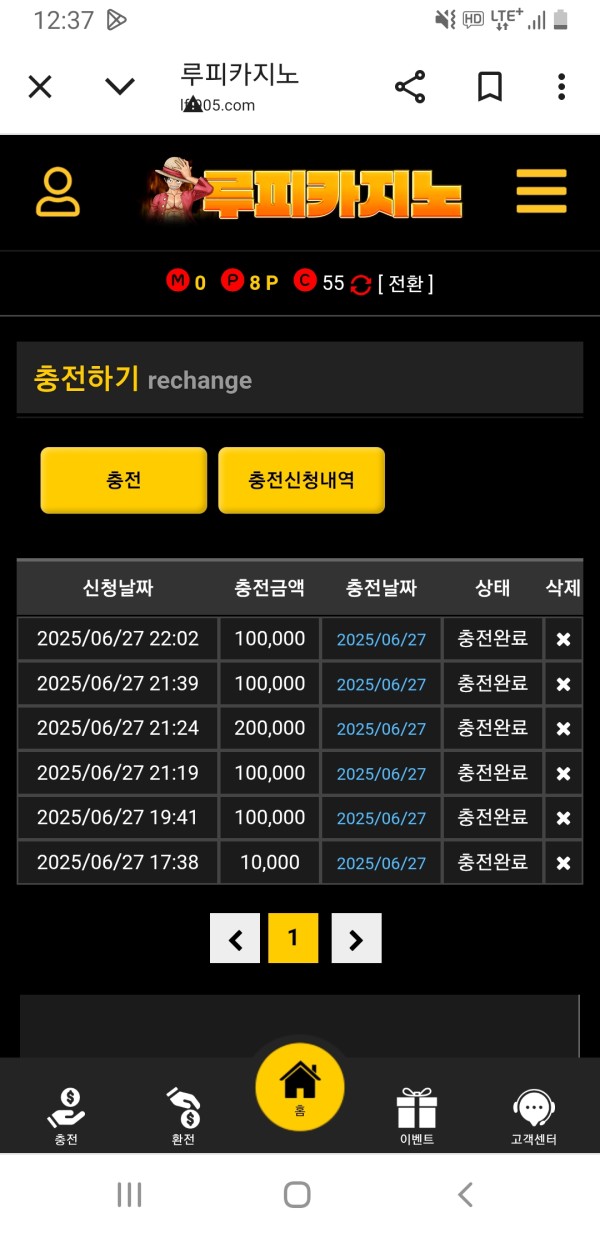Open 충전신청내역 history

[x=301, y=480]
